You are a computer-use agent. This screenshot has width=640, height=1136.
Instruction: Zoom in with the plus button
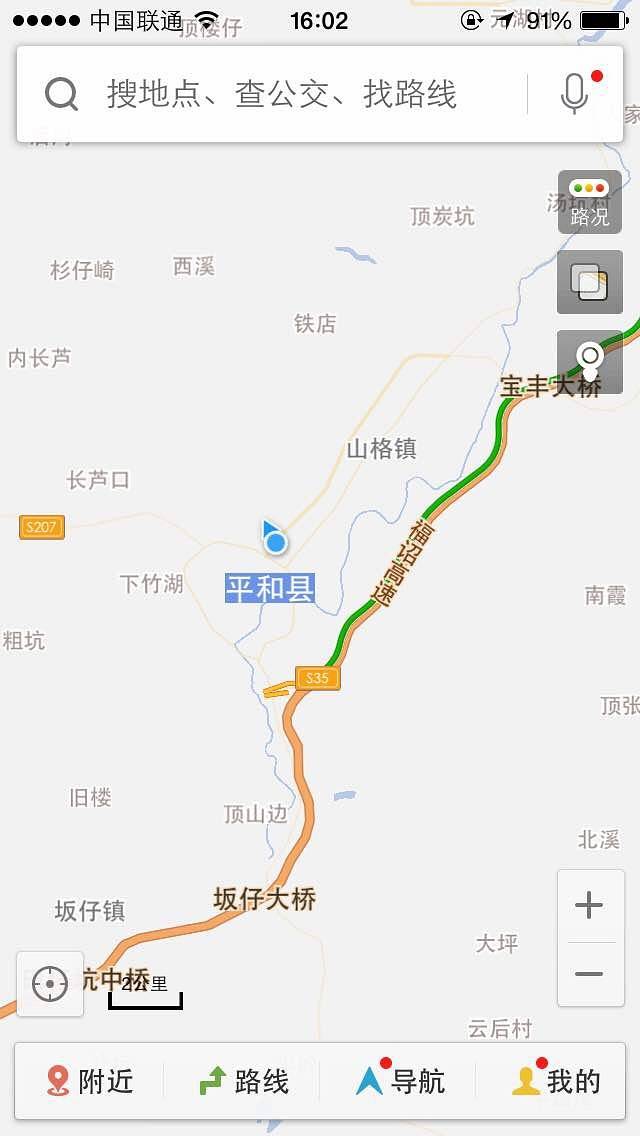click(589, 906)
